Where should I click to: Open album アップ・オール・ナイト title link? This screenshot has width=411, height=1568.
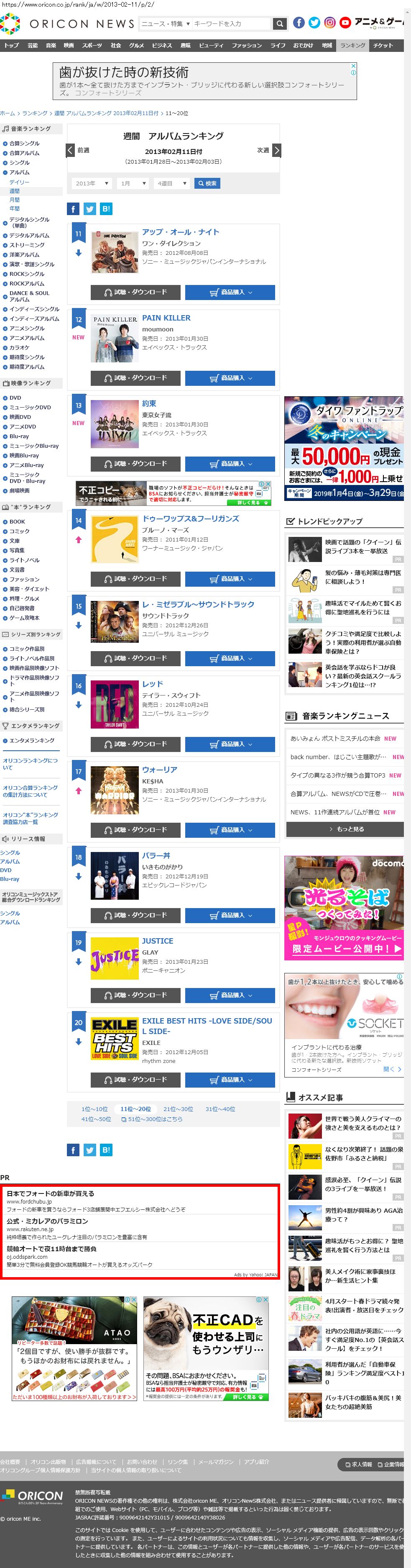180,232
